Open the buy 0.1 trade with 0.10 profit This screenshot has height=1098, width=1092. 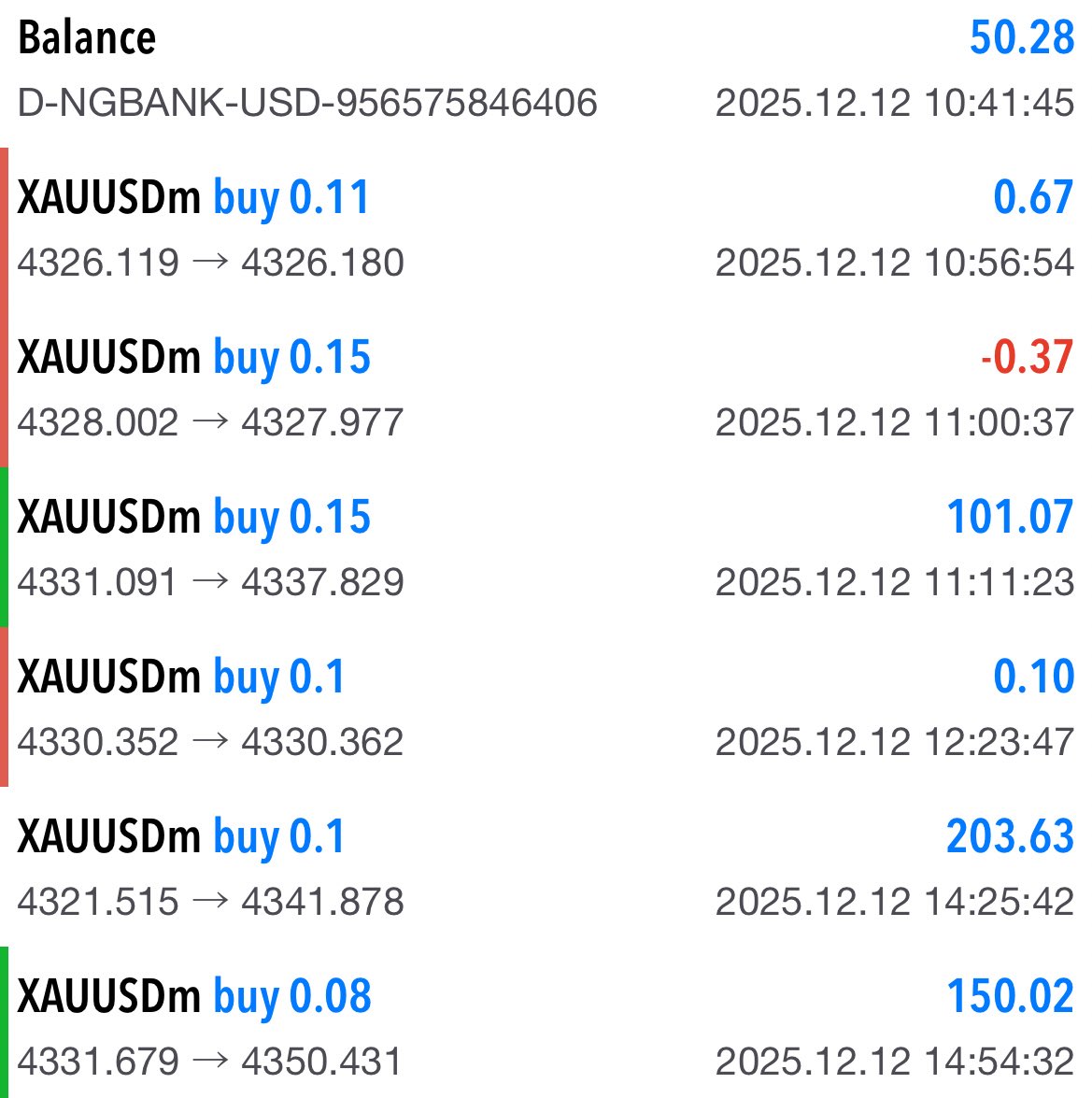546,708
